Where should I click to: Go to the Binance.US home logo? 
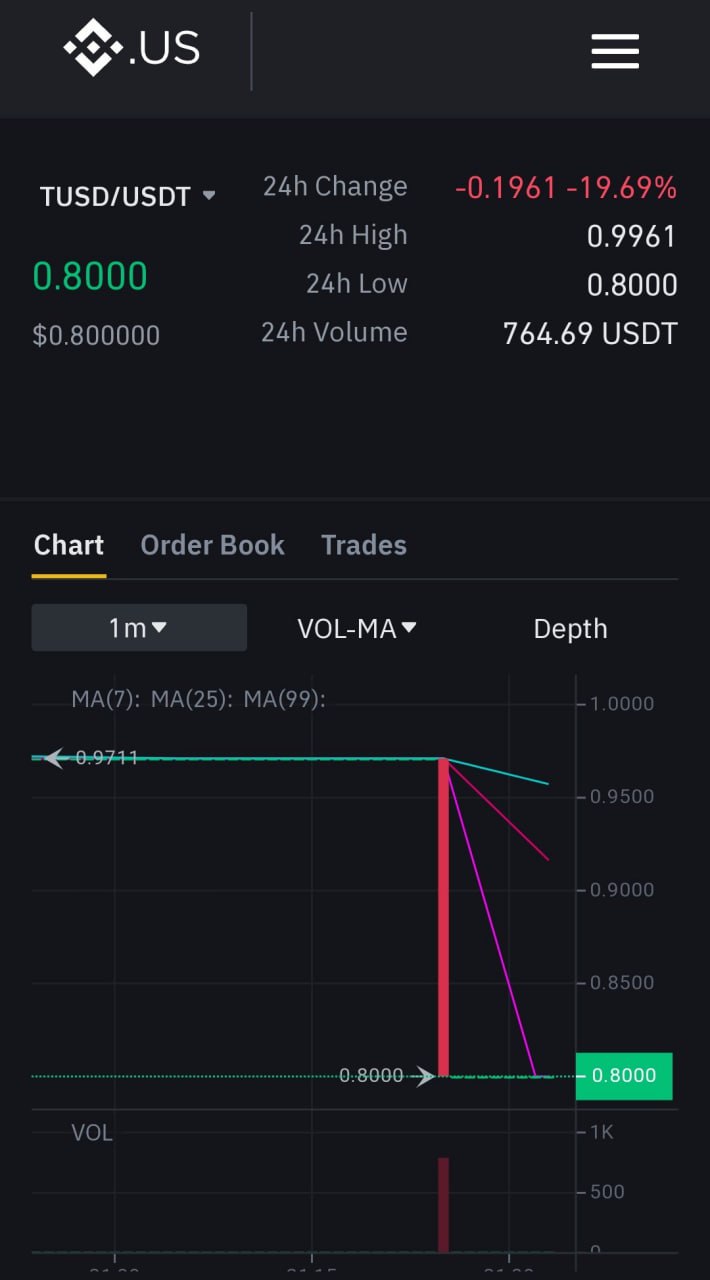tap(131, 48)
